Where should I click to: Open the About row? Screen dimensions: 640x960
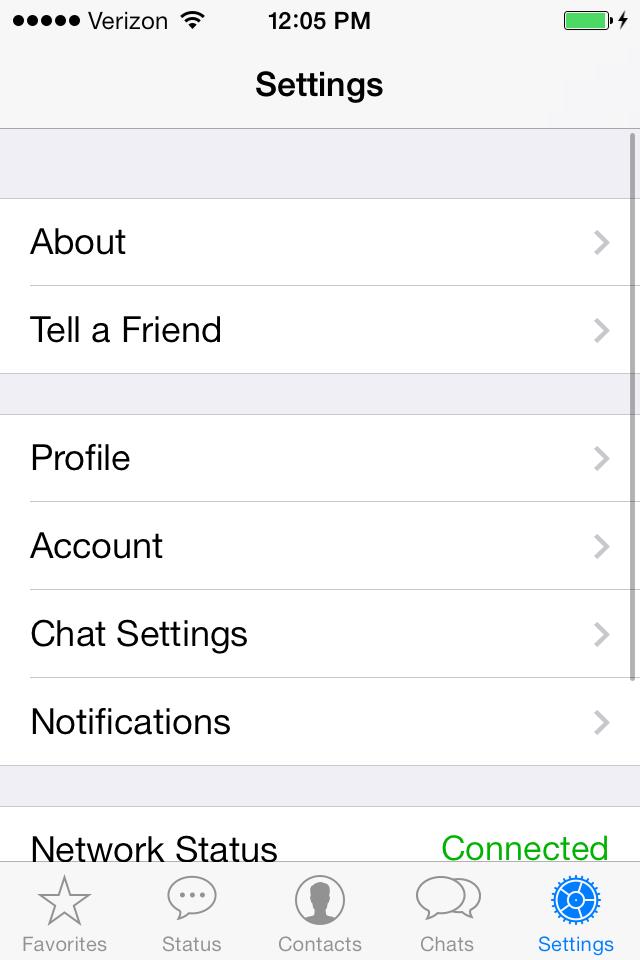[320, 242]
